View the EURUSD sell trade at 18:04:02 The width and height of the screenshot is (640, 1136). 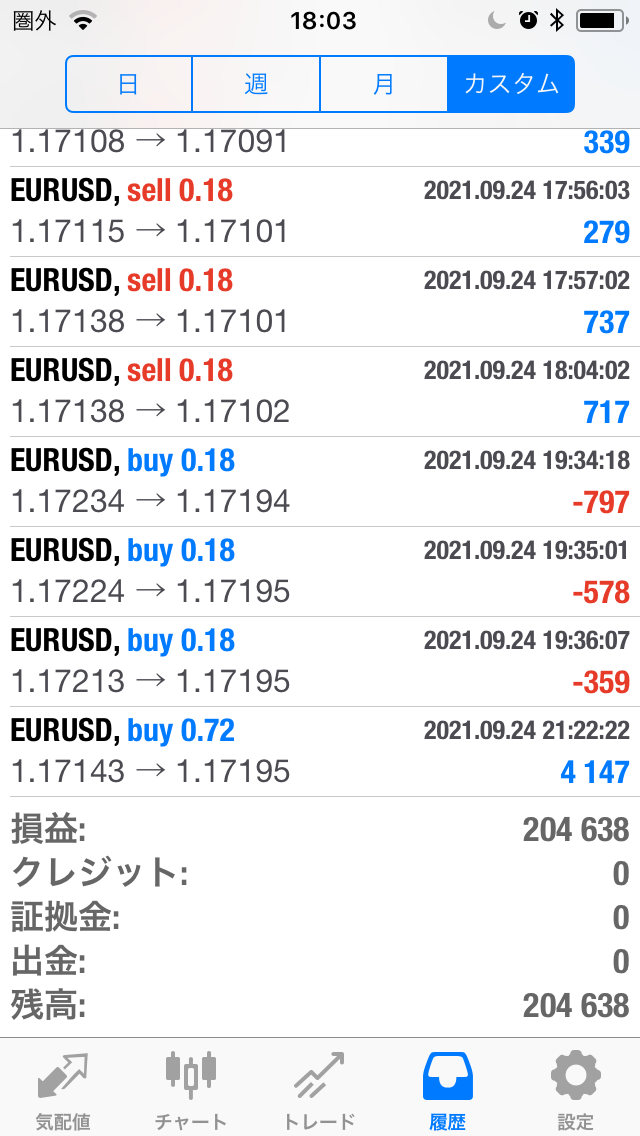click(320, 392)
